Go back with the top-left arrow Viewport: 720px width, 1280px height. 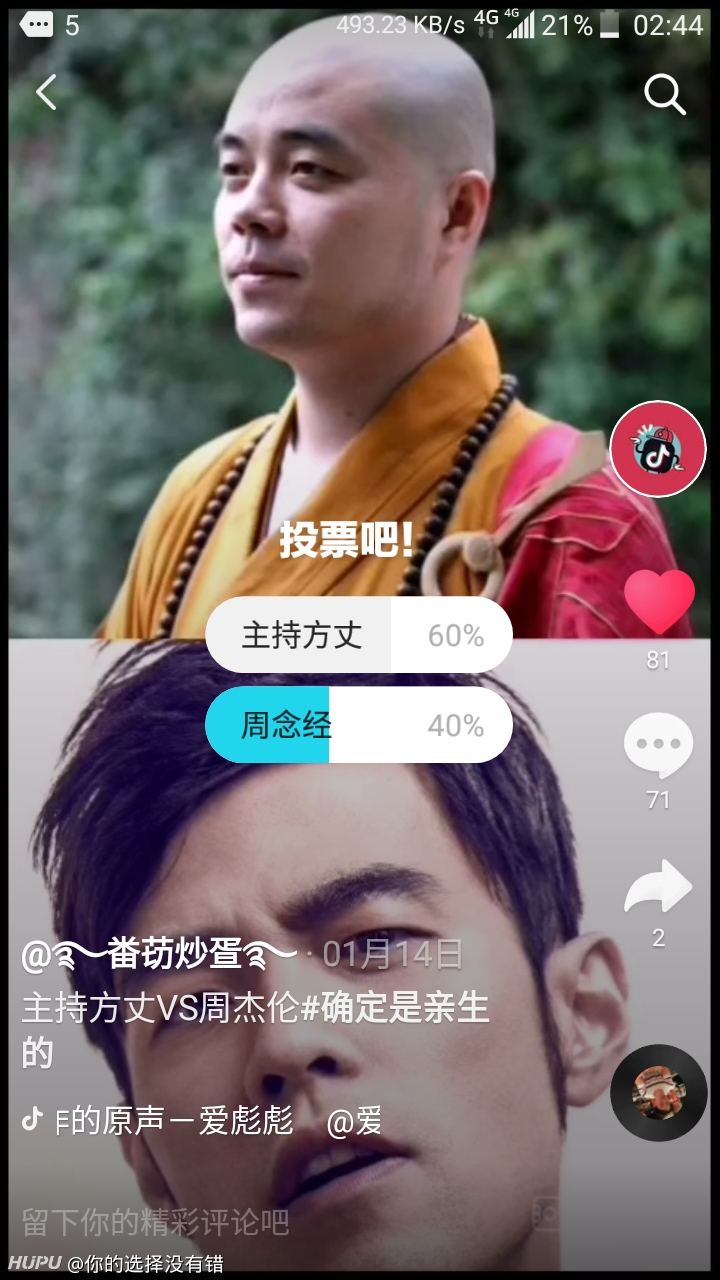click(x=46, y=93)
